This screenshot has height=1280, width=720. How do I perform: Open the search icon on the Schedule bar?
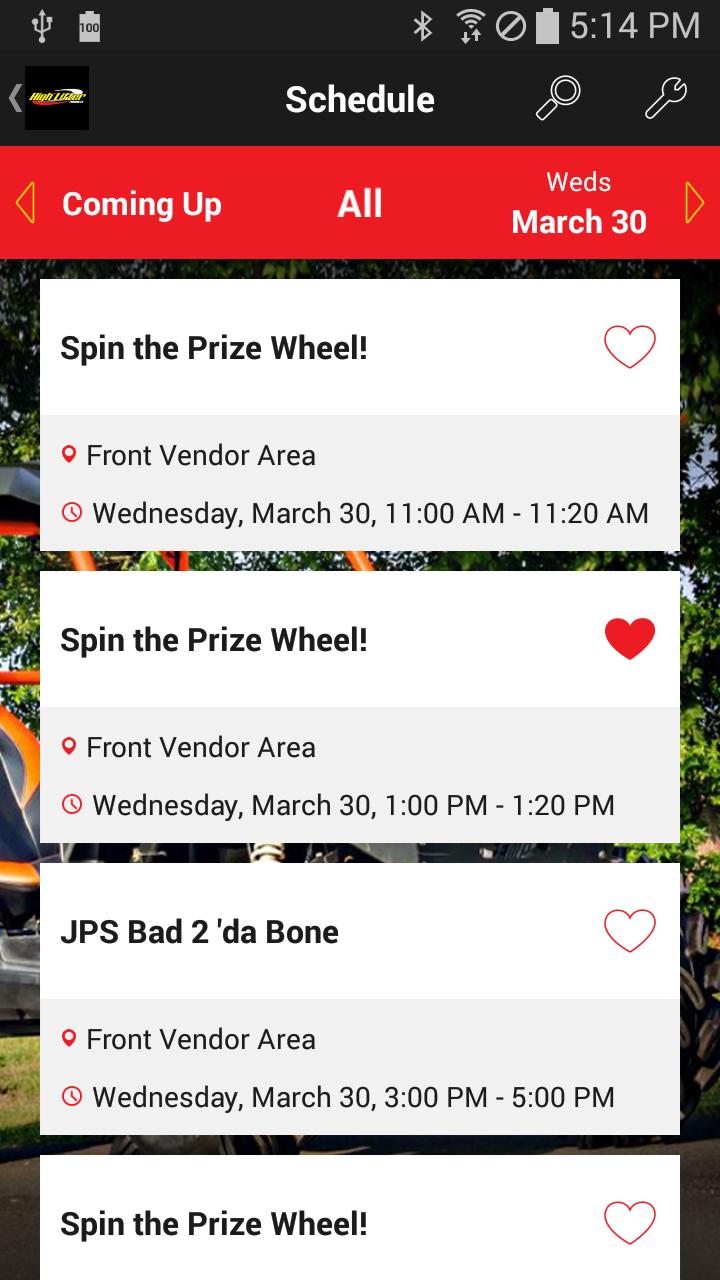pos(560,99)
